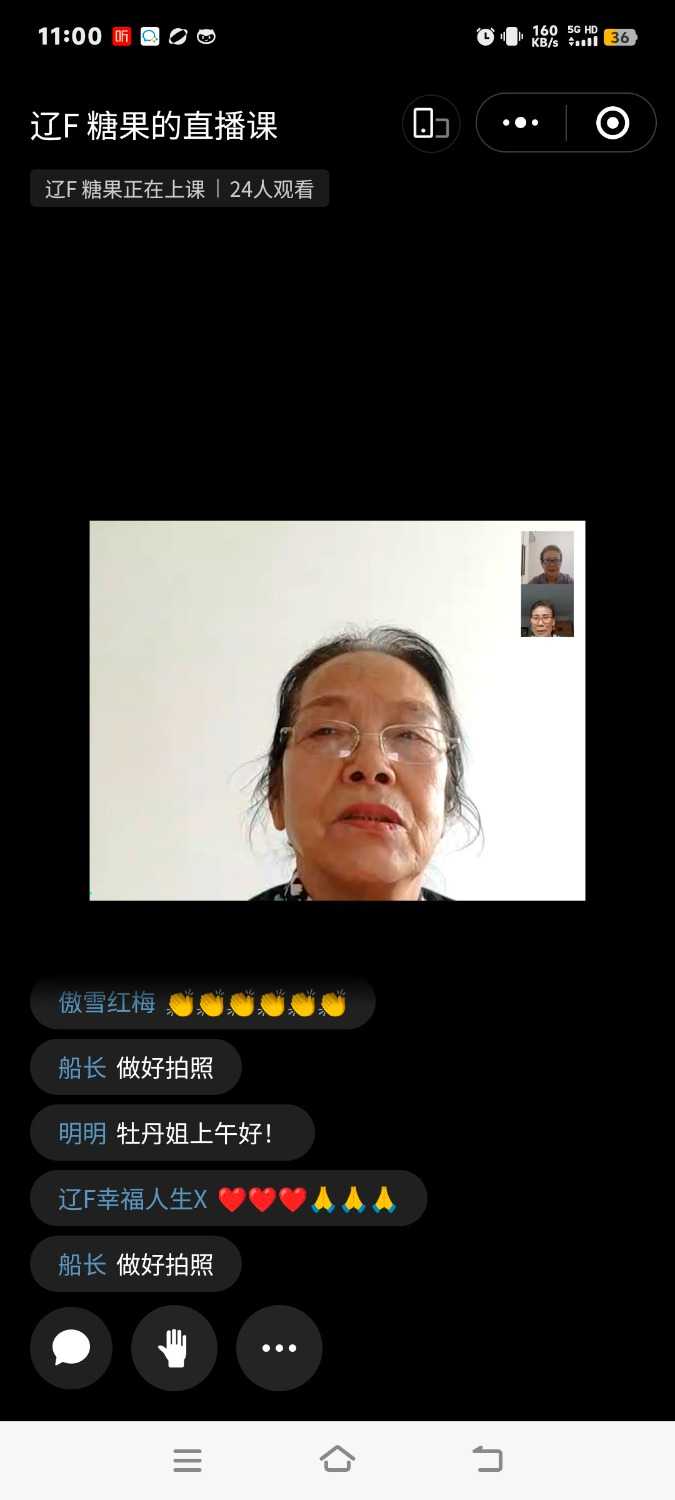Close the mini program with the circle button
Image resolution: width=675 pixels, height=1500 pixels.
pos(612,123)
